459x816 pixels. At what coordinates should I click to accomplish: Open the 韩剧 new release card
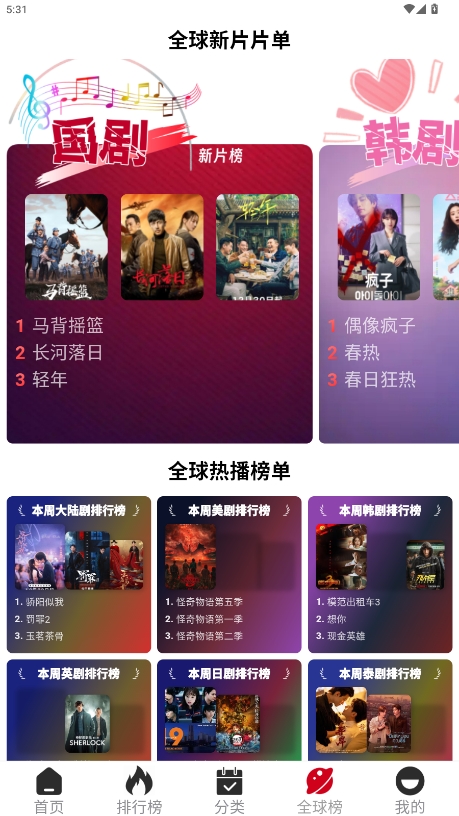(x=389, y=294)
